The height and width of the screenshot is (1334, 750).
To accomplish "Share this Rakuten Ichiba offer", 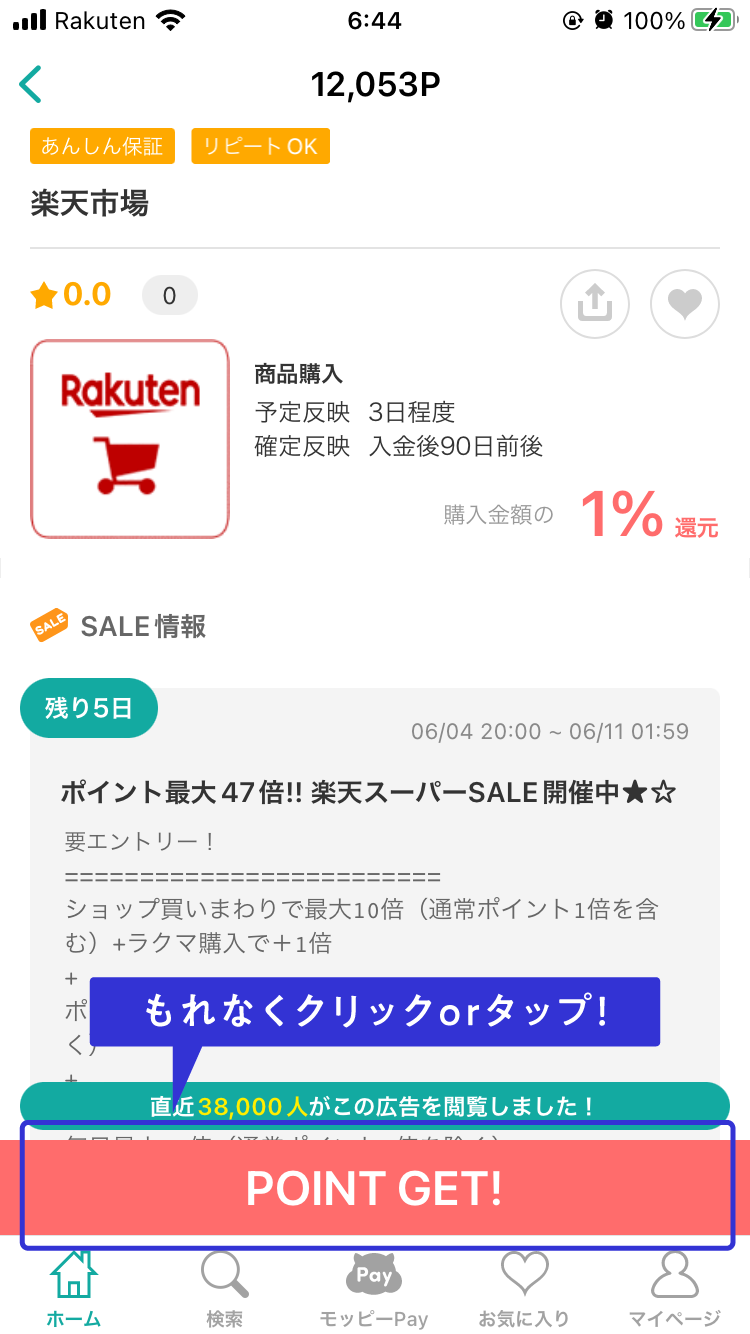I will click(595, 304).
